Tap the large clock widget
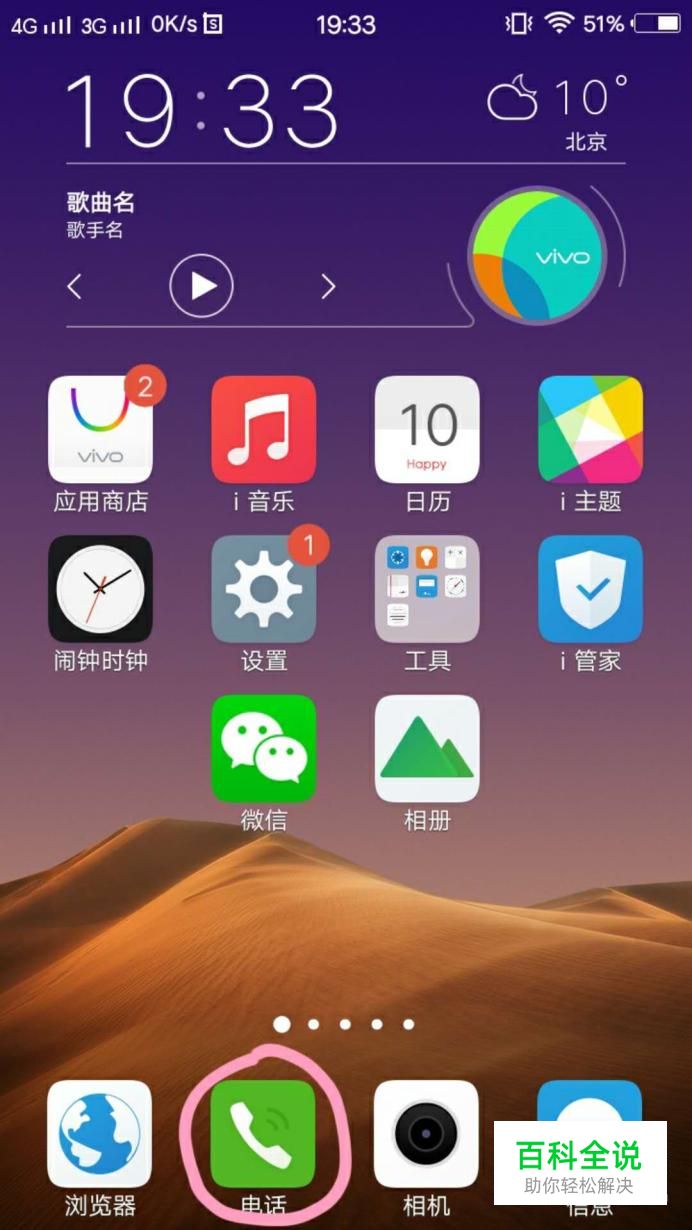 (x=200, y=110)
